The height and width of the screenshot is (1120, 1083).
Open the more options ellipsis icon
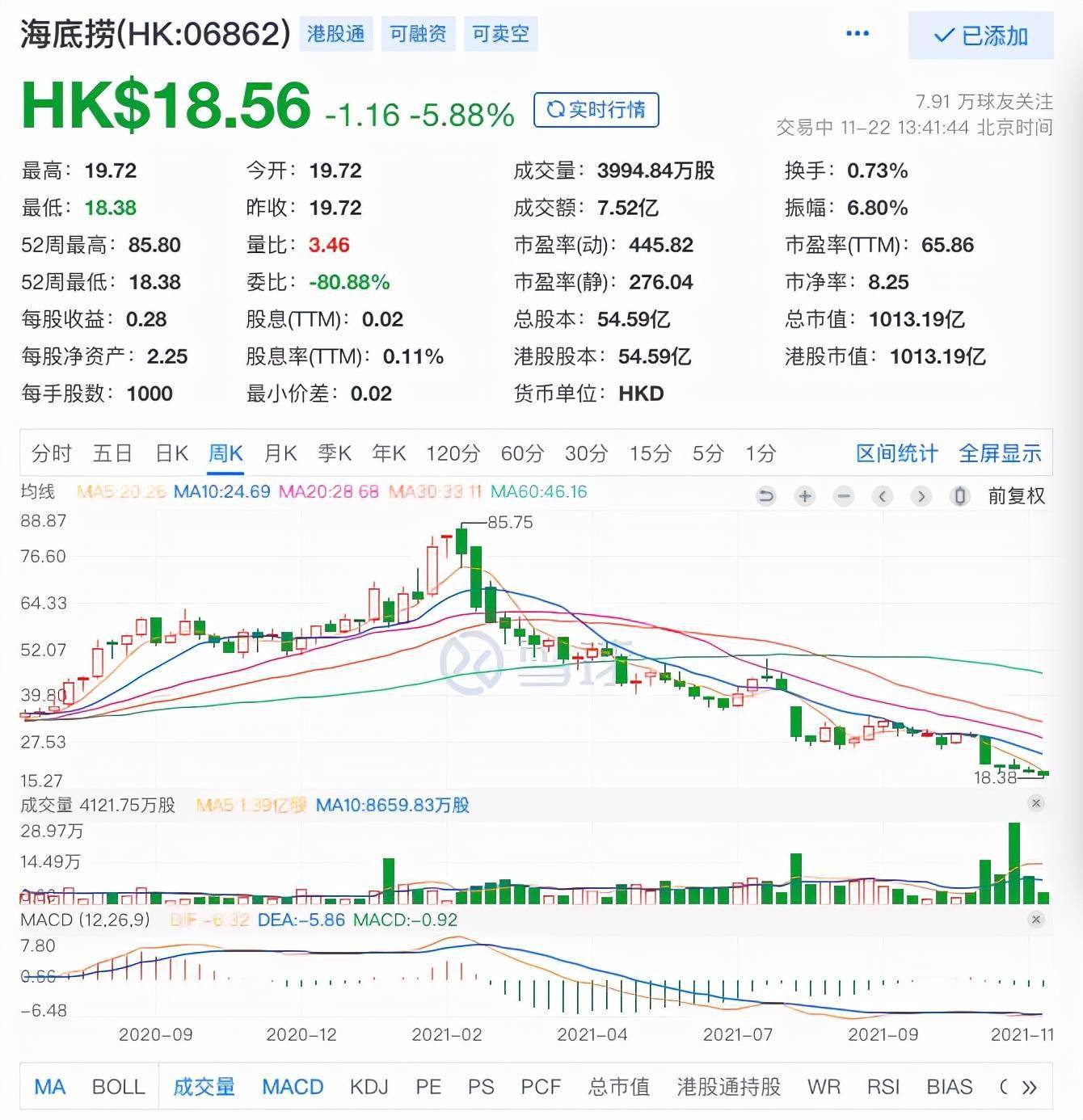pyautogui.click(x=855, y=34)
